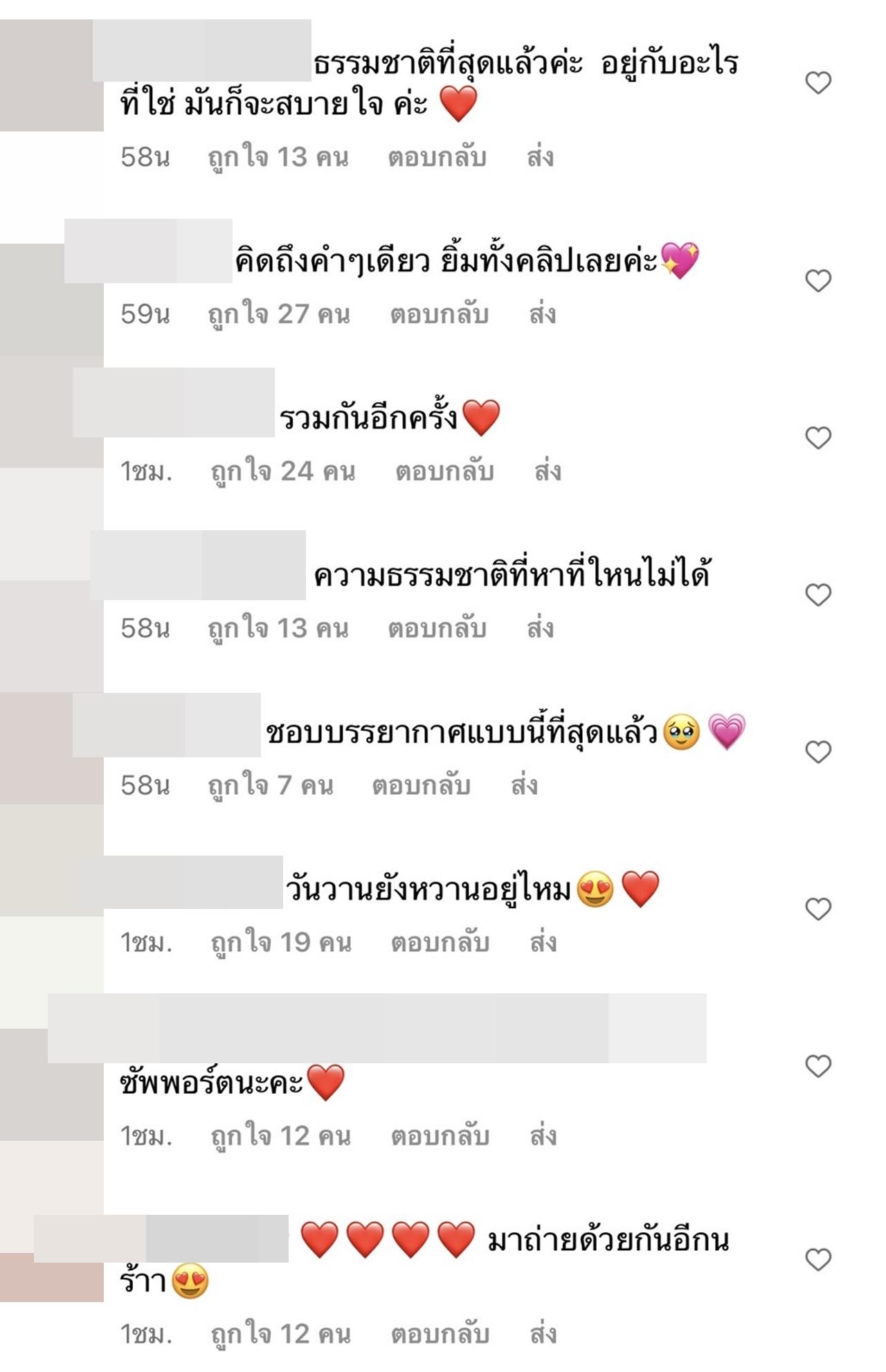The height and width of the screenshot is (1372, 886).
Task: Like the comment 'ความธรรมชาติที่หาที่ไหนไม่ได้'
Action: (817, 595)
